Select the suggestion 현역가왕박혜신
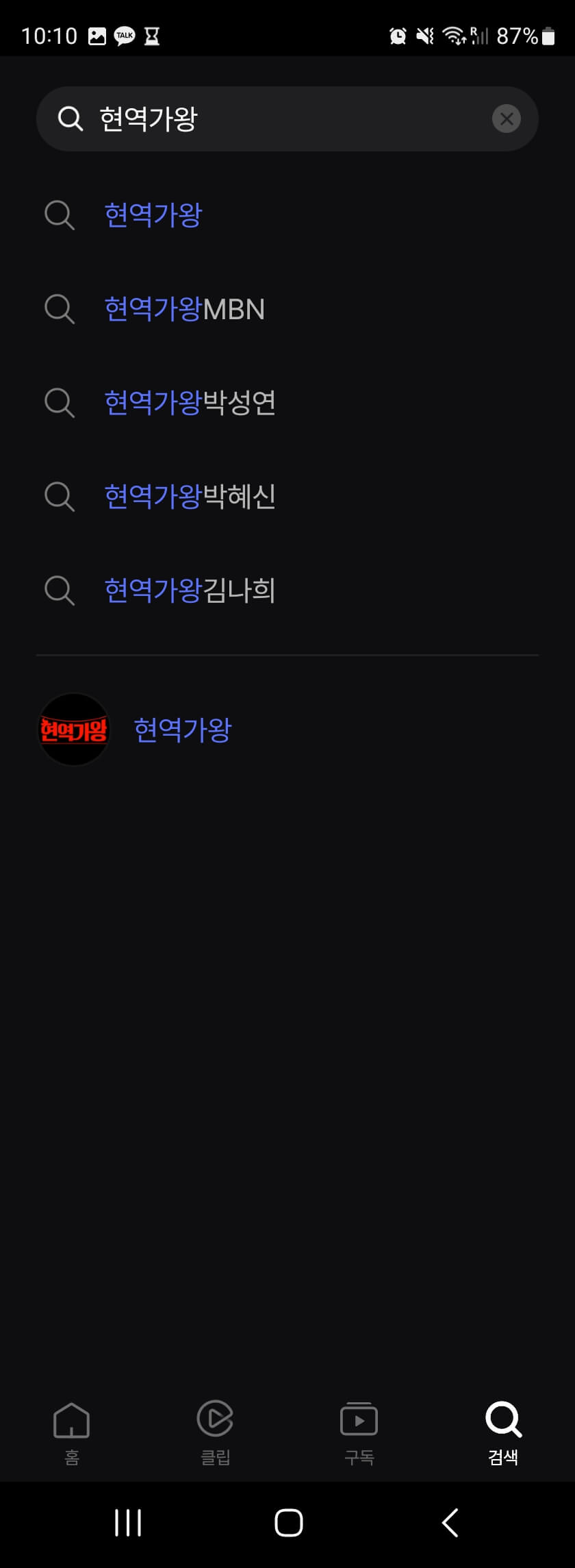575x1568 pixels. (190, 497)
